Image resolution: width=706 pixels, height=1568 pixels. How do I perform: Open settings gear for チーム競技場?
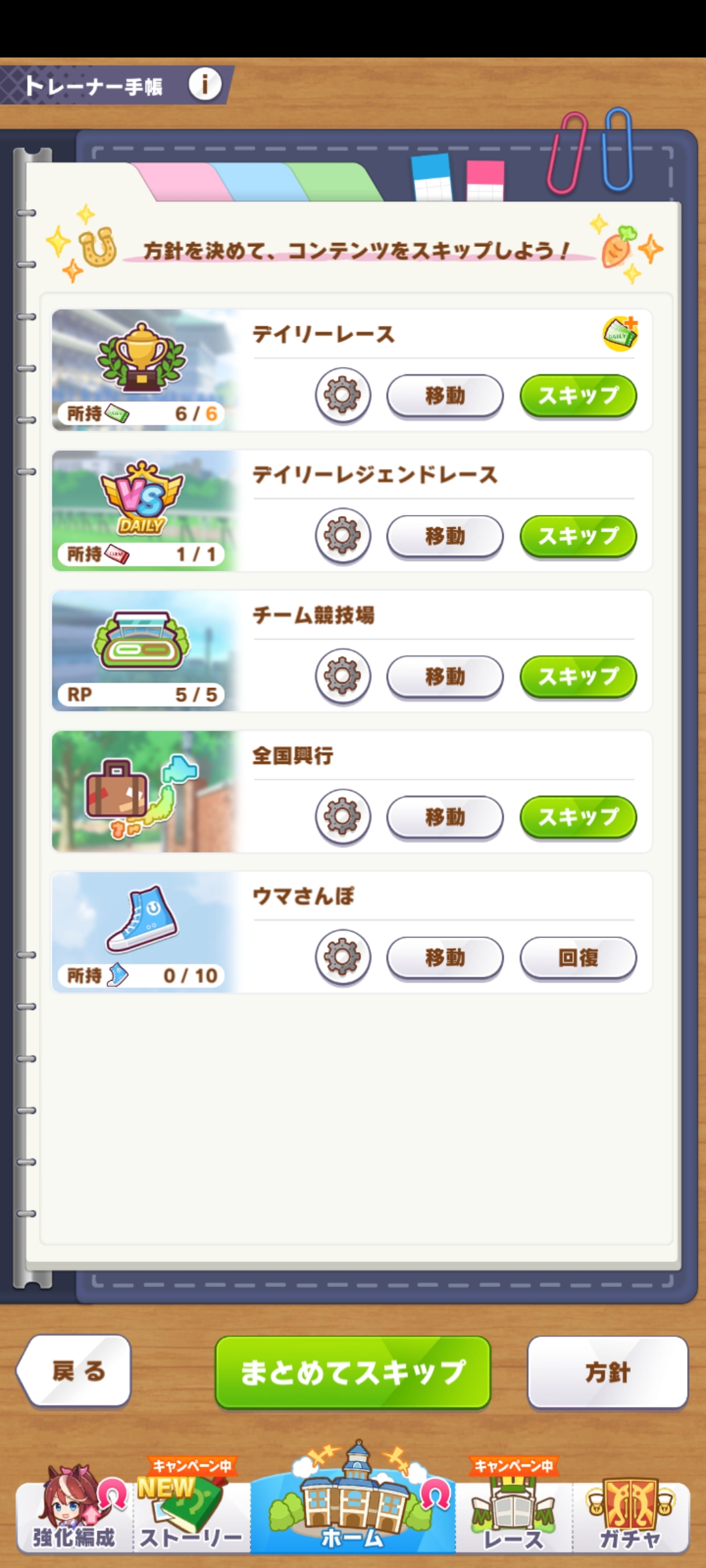pyautogui.click(x=343, y=676)
